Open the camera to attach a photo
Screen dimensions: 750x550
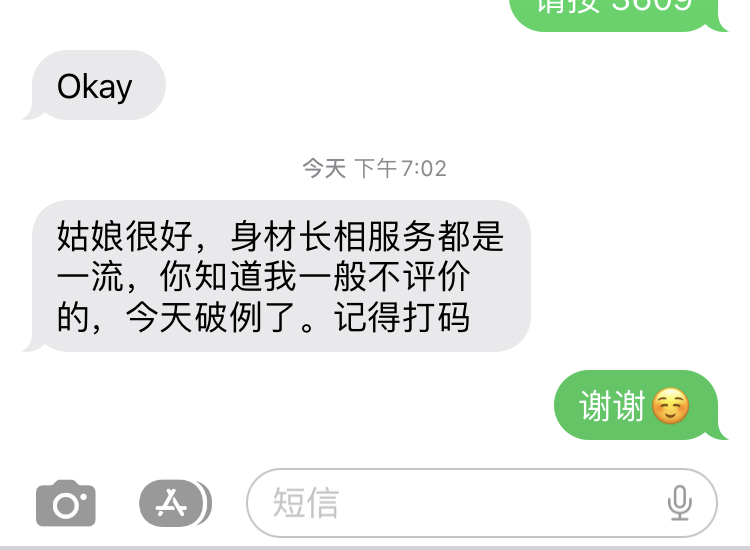[66, 503]
